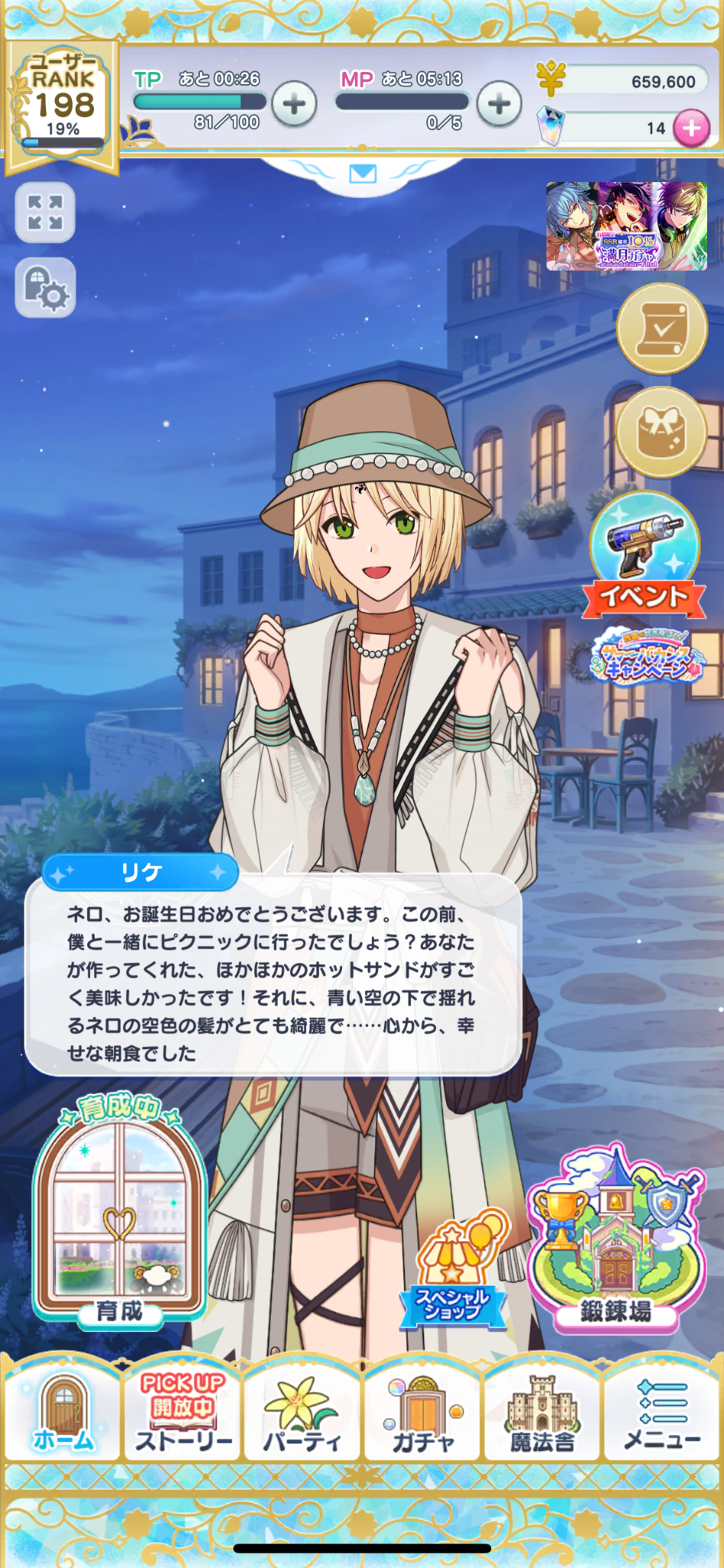The width and height of the screenshot is (724, 1568).
Task: Open the メニュー tab
Action: pos(662,1414)
